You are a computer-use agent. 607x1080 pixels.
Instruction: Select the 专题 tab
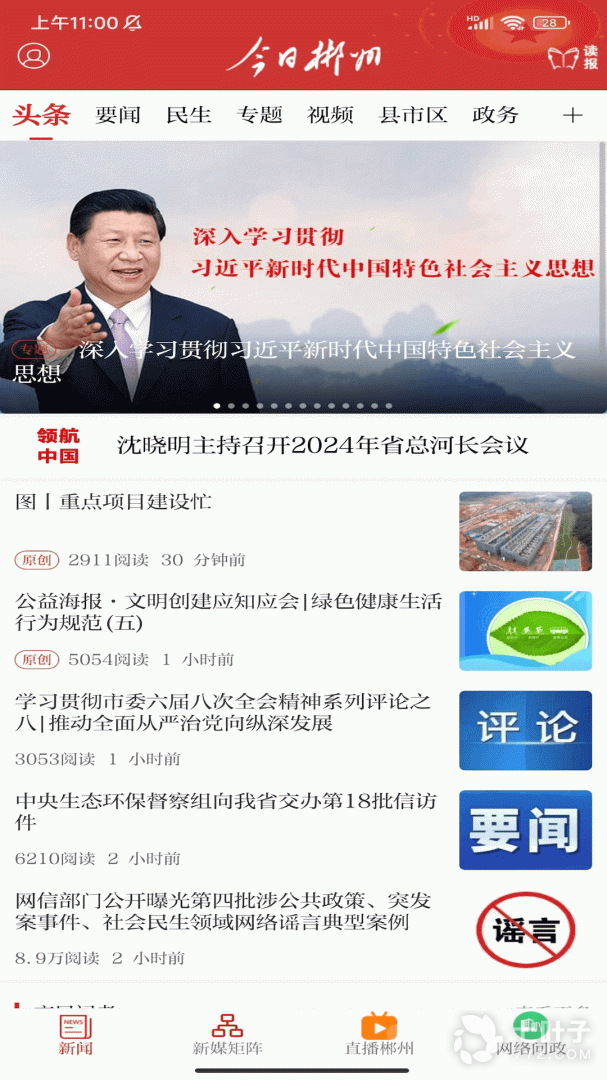click(x=260, y=115)
